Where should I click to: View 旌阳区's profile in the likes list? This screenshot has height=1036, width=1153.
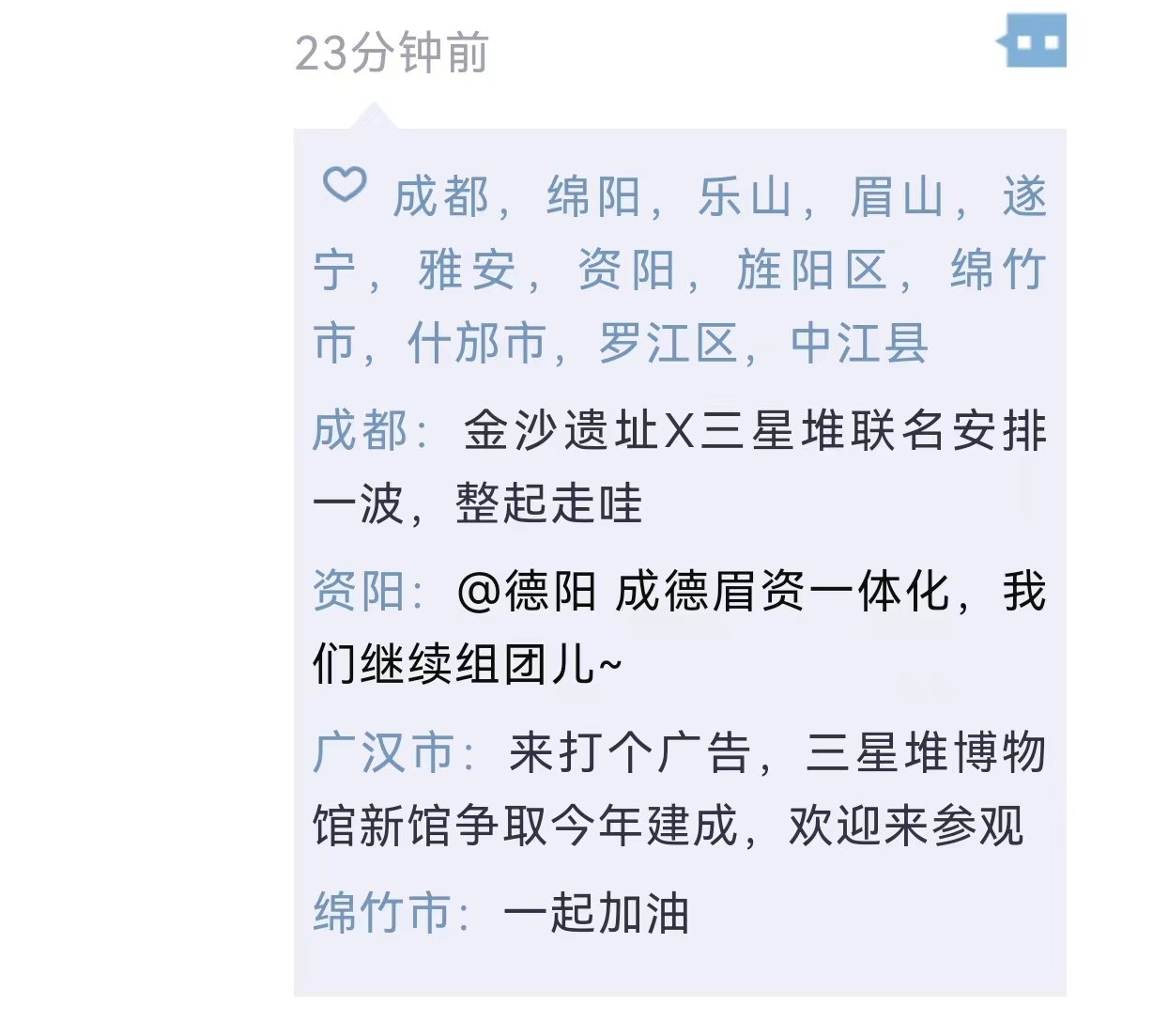point(812,271)
